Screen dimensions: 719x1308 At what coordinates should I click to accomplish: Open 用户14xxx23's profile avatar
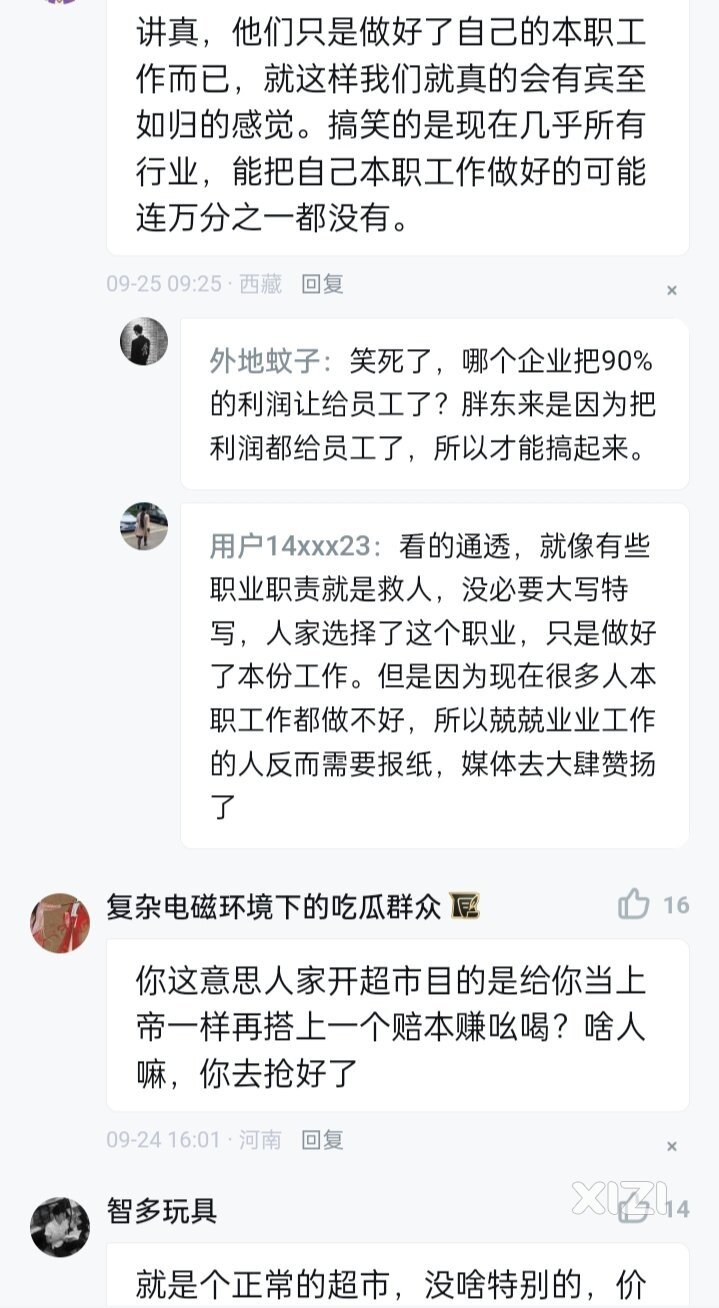click(144, 526)
